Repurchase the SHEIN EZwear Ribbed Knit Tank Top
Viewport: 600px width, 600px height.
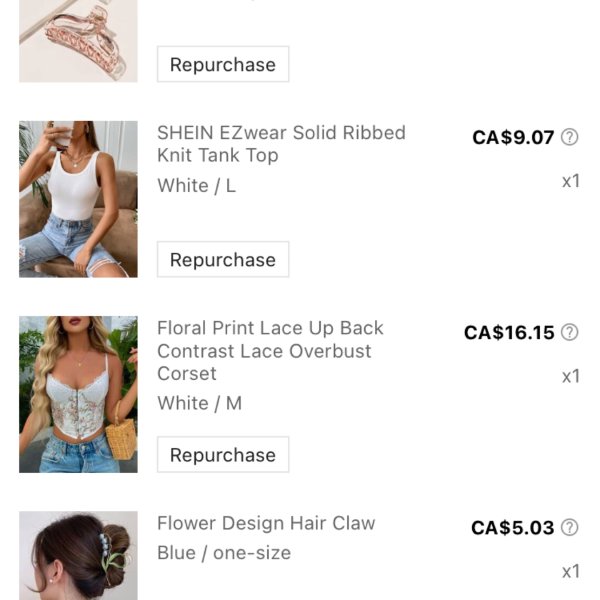(x=222, y=260)
